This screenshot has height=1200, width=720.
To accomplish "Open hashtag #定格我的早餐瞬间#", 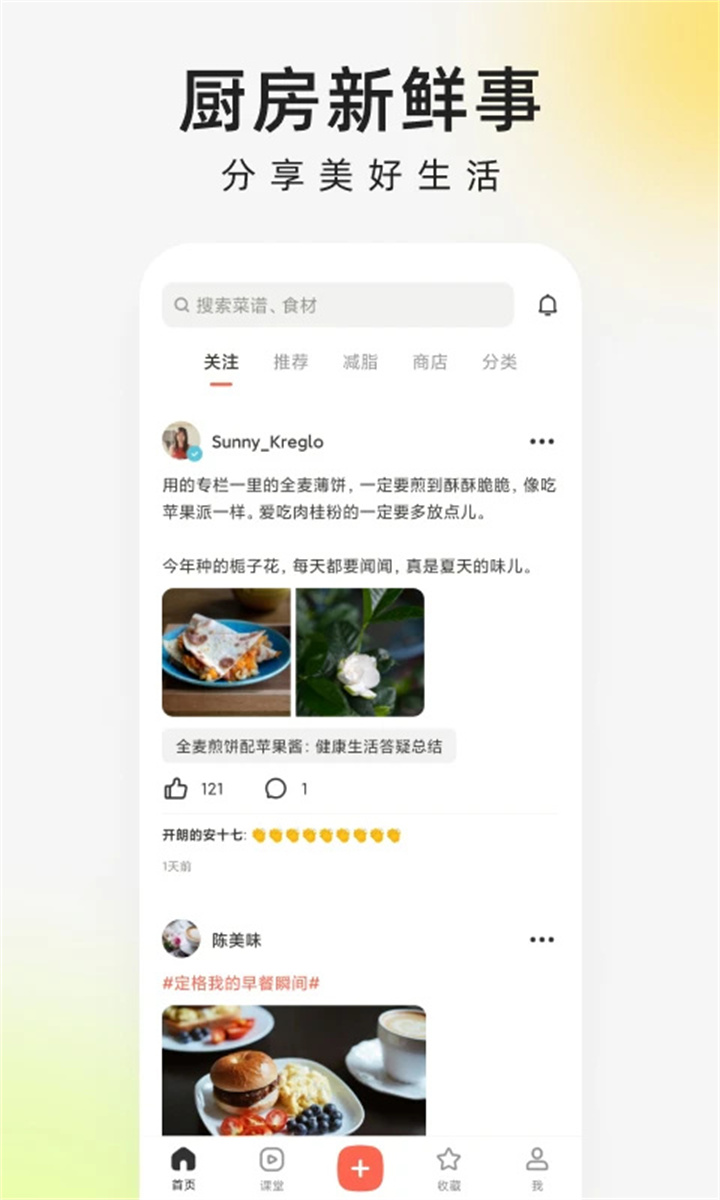I will 240,983.
